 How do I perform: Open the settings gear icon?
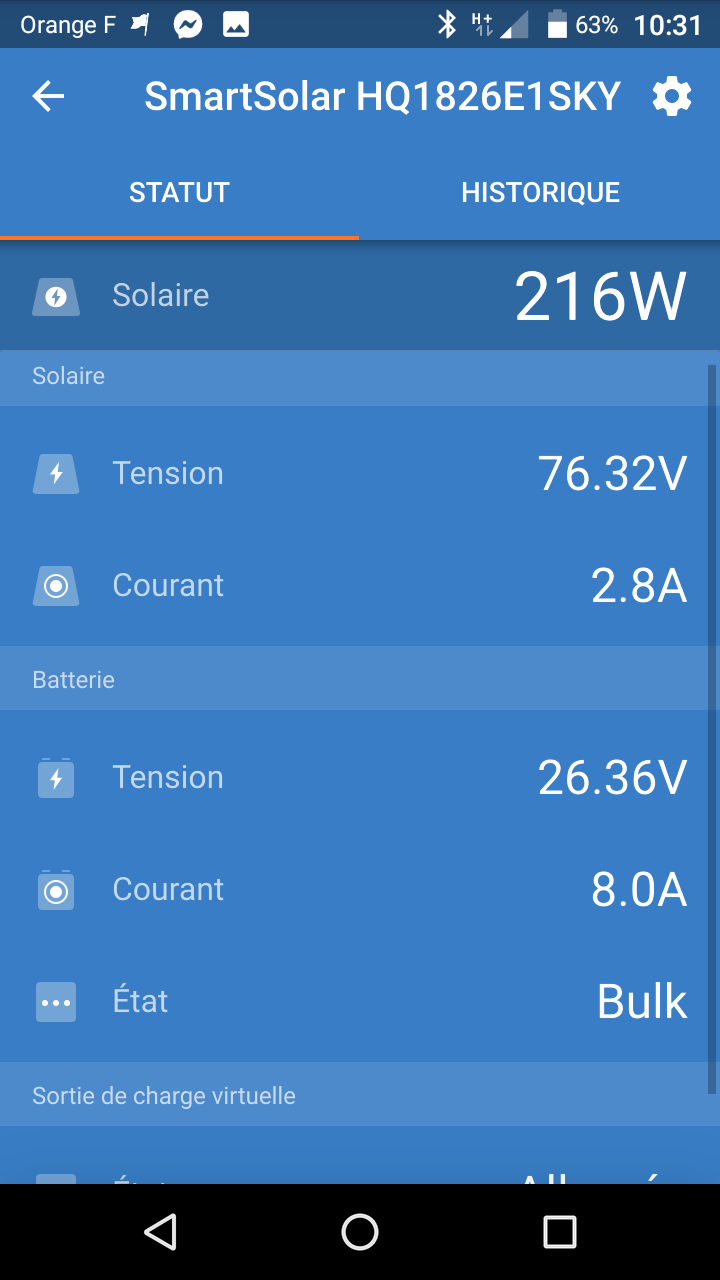click(x=671, y=97)
